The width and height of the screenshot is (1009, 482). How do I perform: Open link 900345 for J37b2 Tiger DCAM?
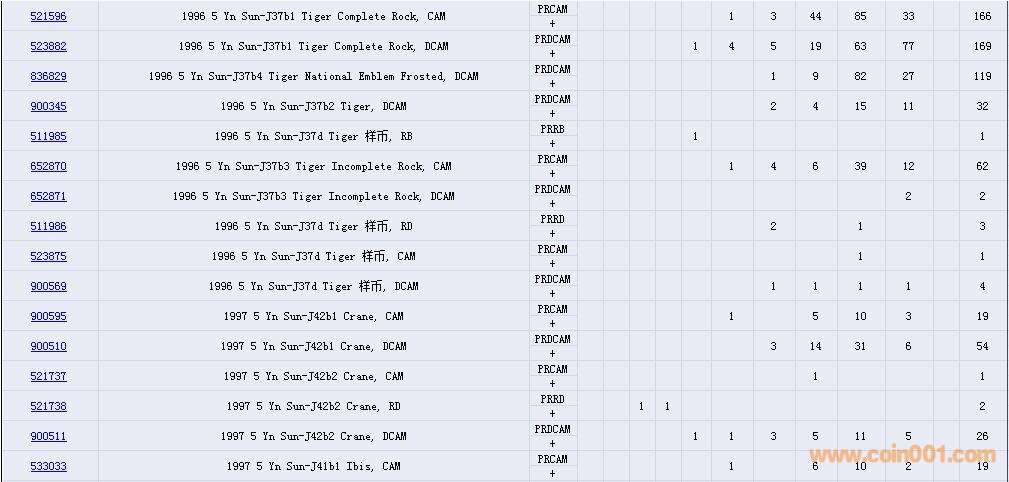[x=48, y=106]
